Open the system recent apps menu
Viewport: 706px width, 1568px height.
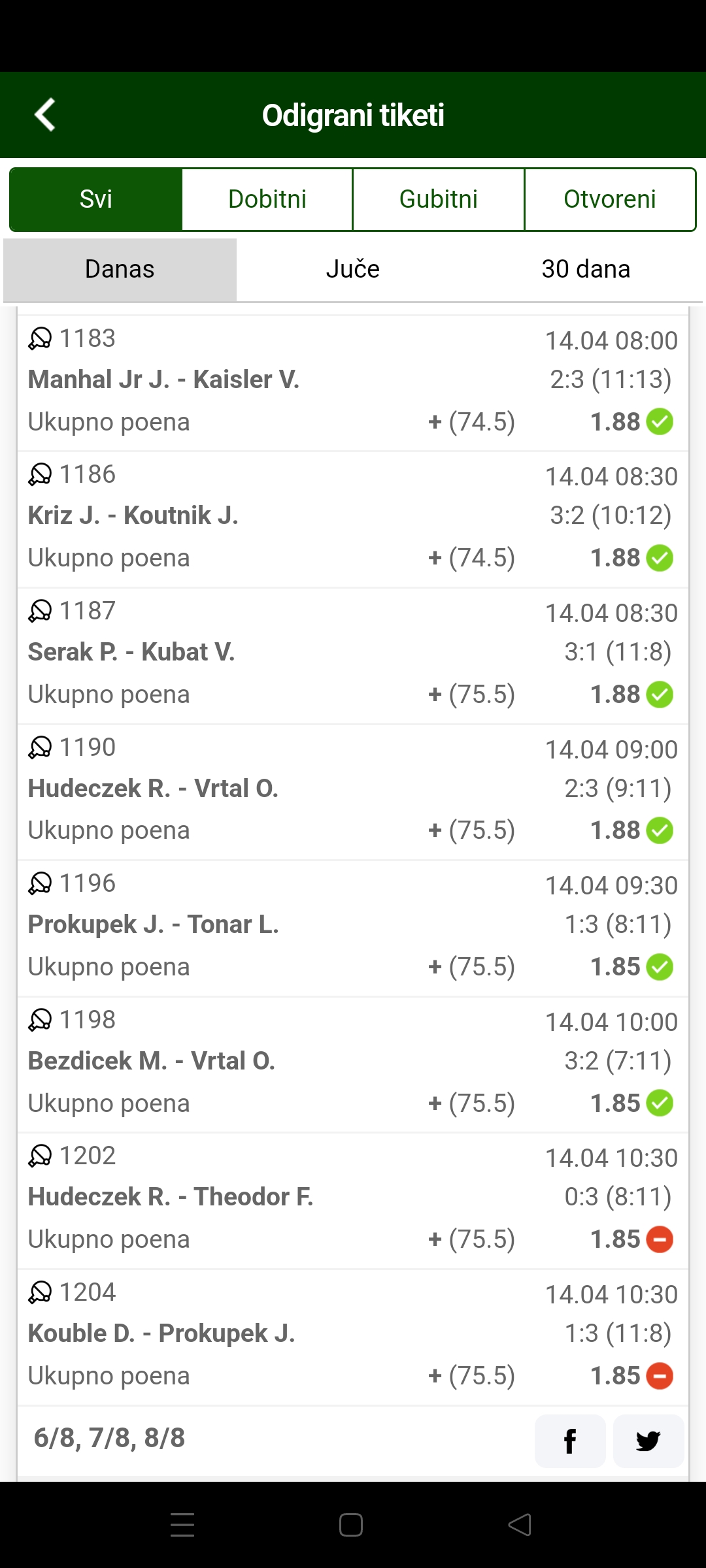(182, 1525)
